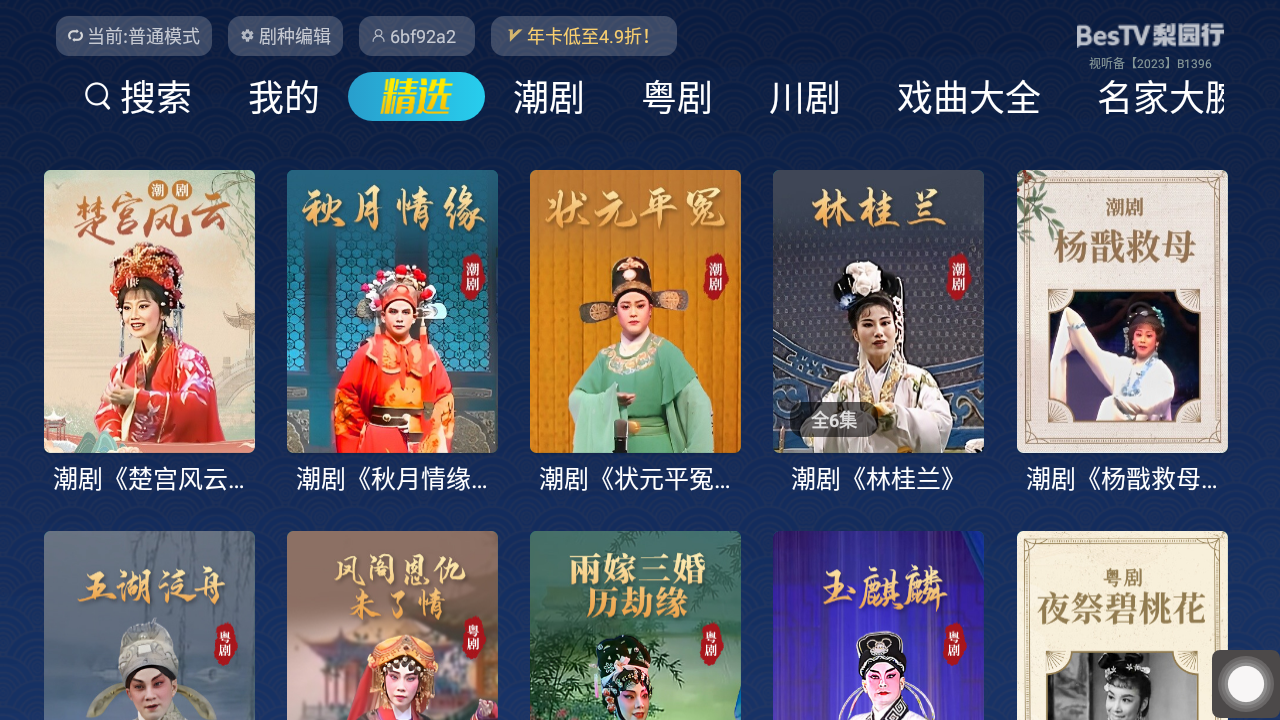
Task: Open 潮剧《林桂兰》 six-episode series
Action: pos(878,311)
